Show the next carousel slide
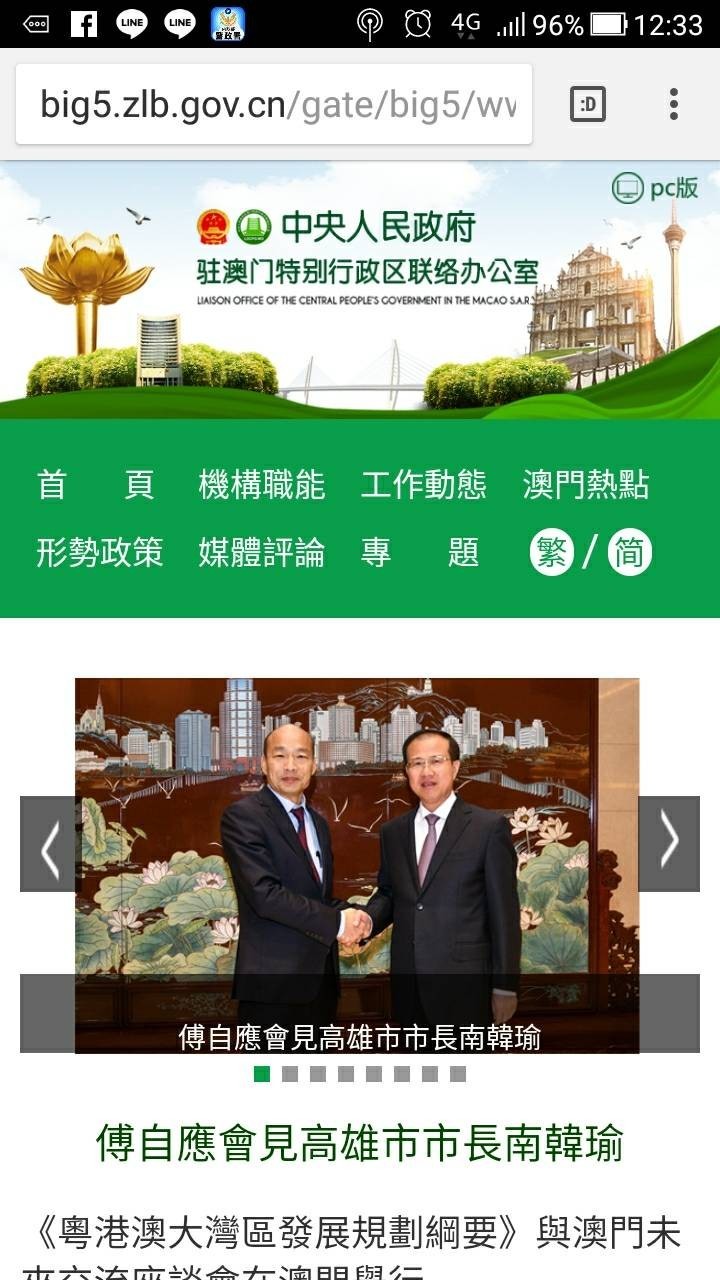The height and width of the screenshot is (1280, 720). click(x=669, y=844)
